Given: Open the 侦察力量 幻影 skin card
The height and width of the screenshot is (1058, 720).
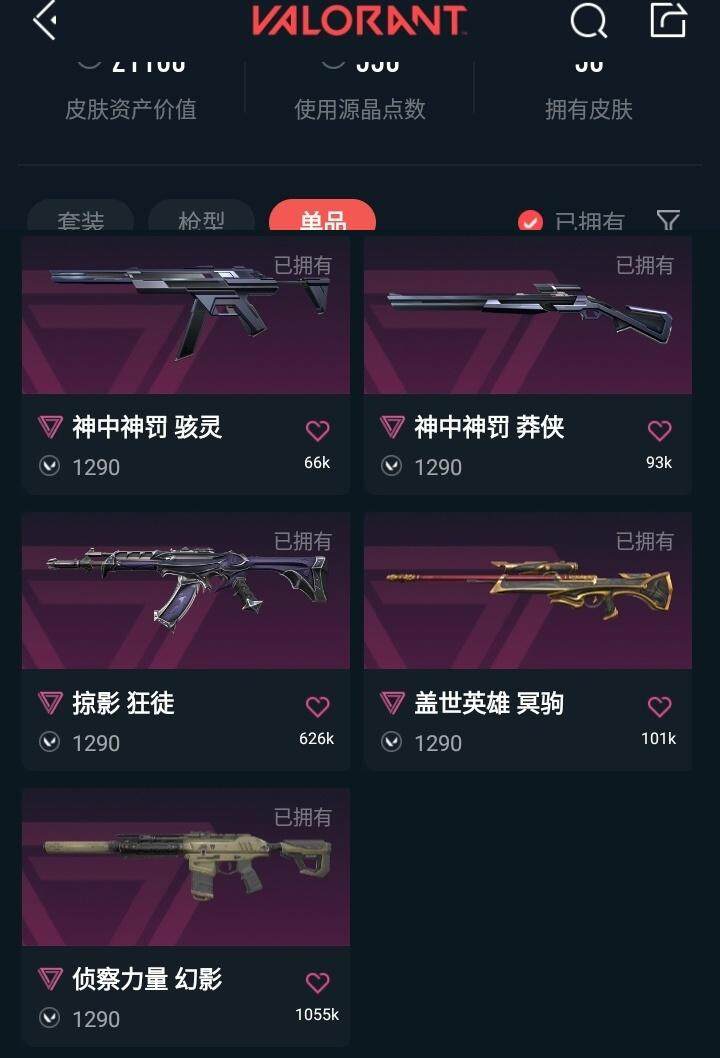Looking at the screenshot, I should [x=186, y=868].
